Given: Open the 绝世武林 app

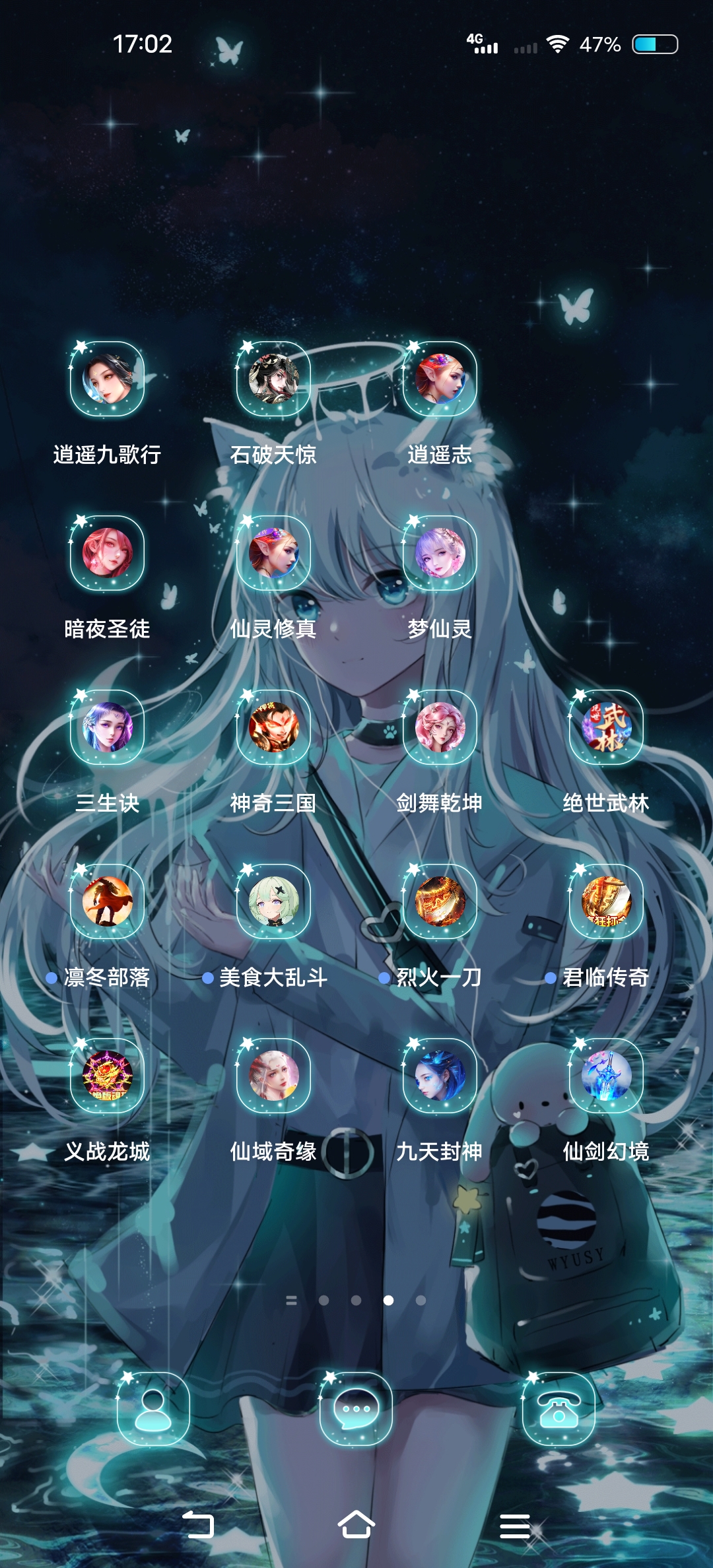Looking at the screenshot, I should pyautogui.click(x=606, y=727).
